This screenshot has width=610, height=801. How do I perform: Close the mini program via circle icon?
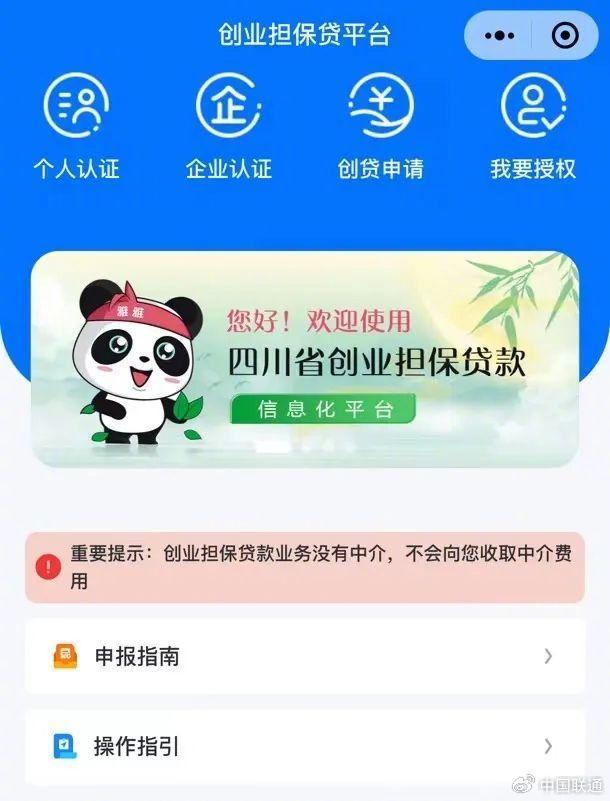pyautogui.click(x=565, y=35)
